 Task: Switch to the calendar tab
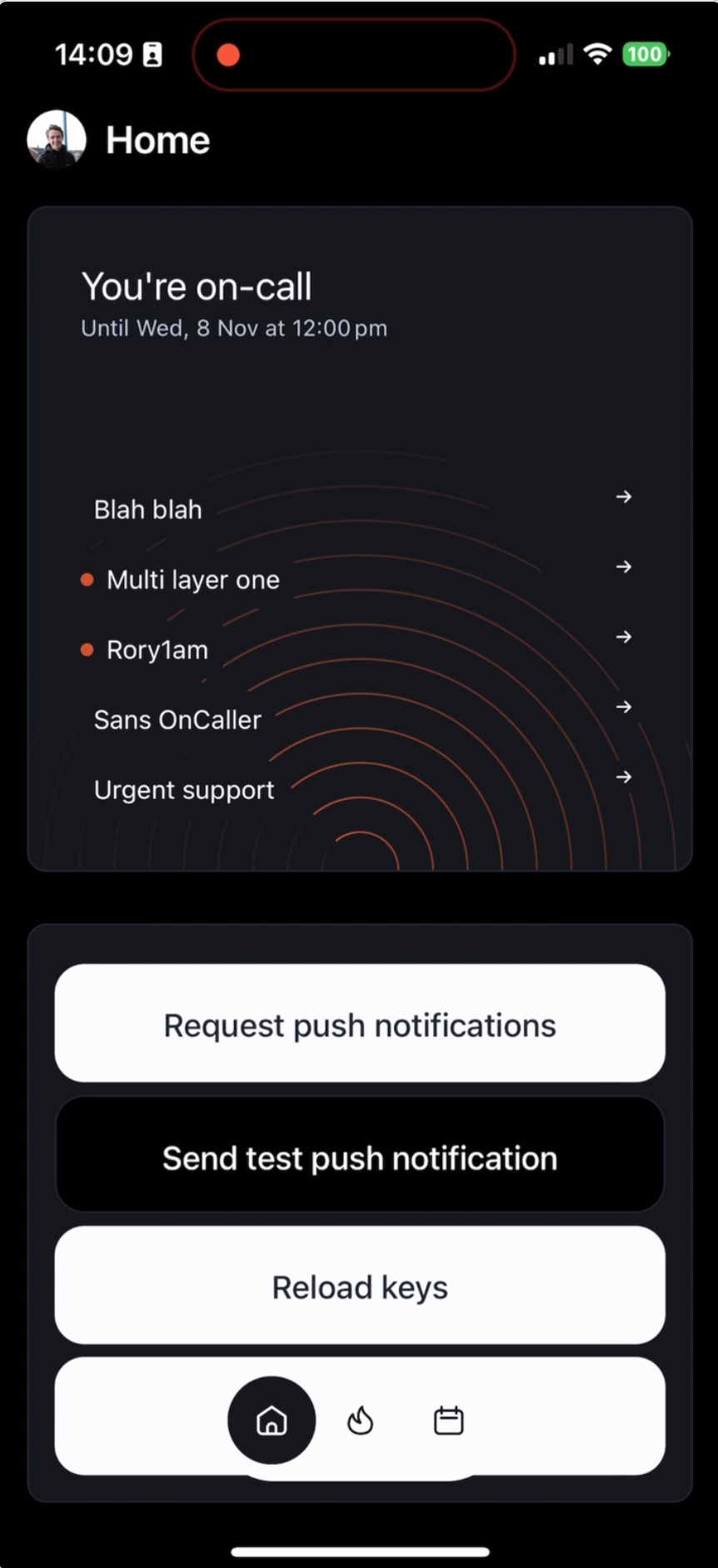(449, 1420)
